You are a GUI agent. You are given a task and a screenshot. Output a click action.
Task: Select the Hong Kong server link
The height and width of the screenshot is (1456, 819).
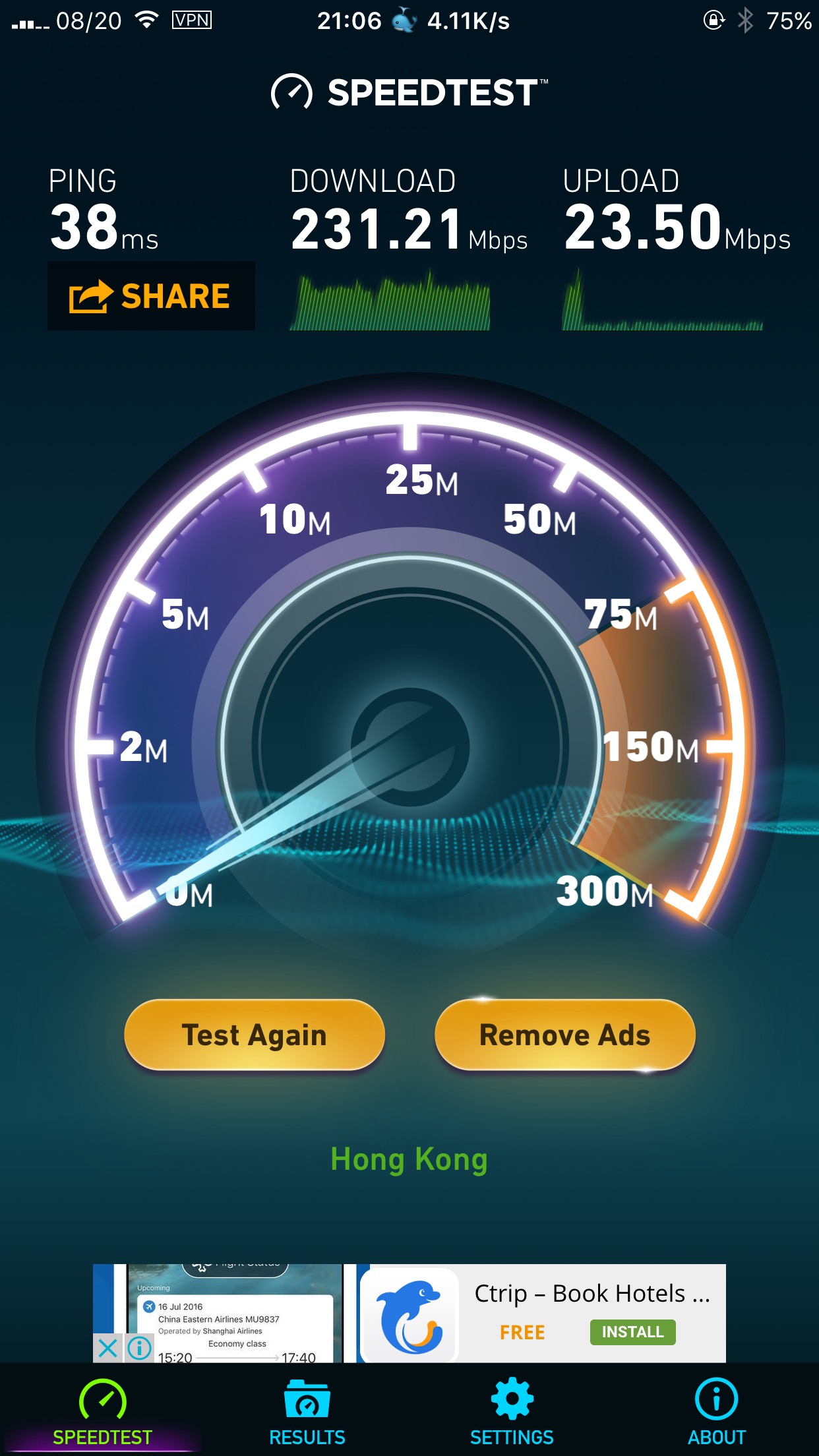[x=409, y=1159]
